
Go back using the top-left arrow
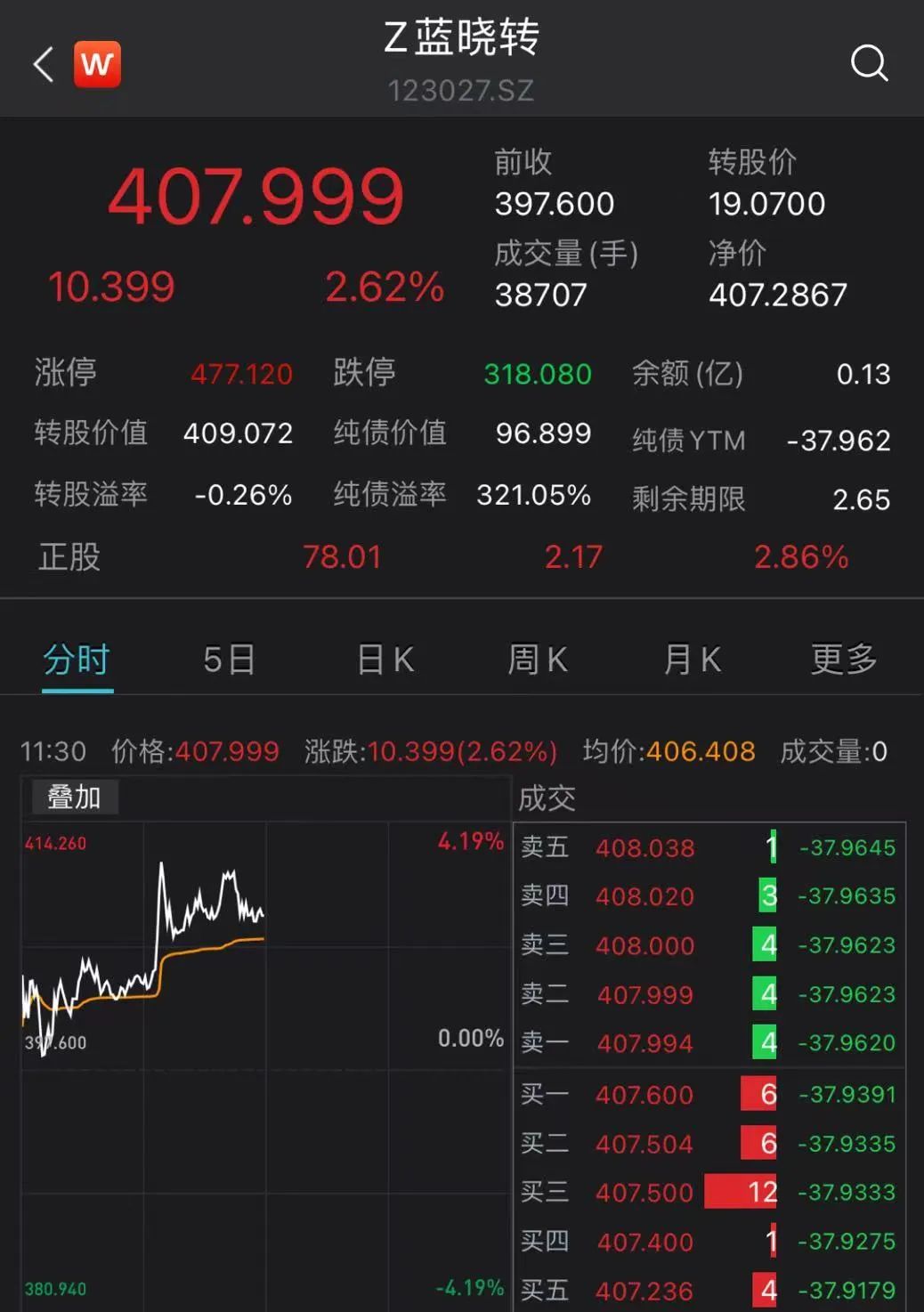(43, 65)
